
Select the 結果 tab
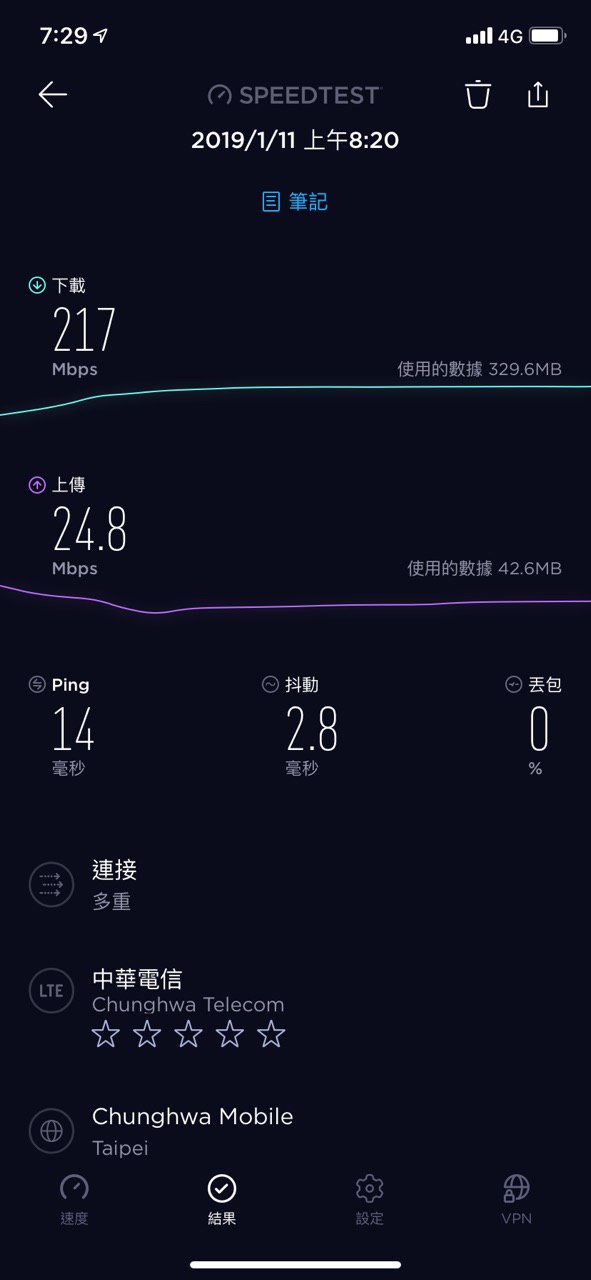pos(222,1199)
